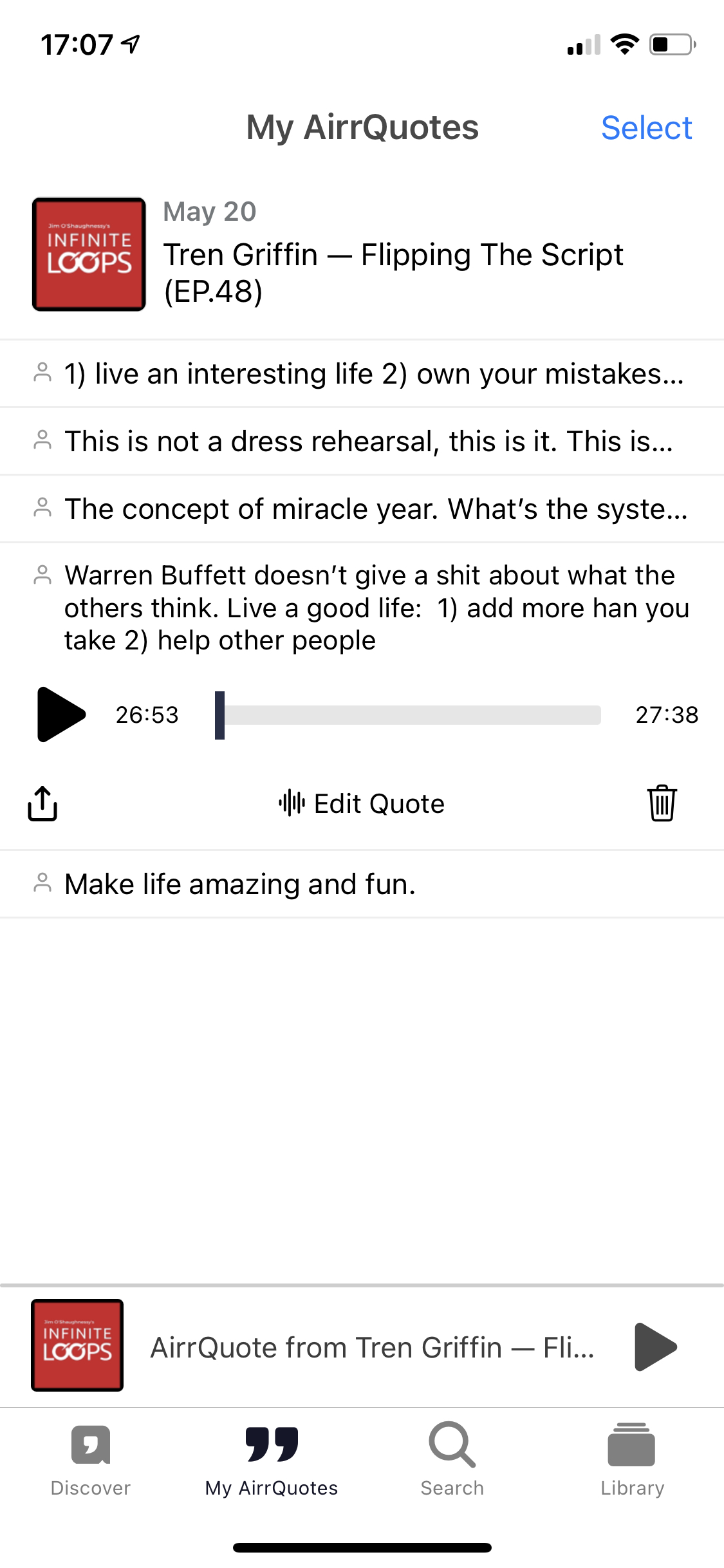Delete this quote with the trash icon
The height and width of the screenshot is (1568, 724).
pyautogui.click(x=662, y=803)
